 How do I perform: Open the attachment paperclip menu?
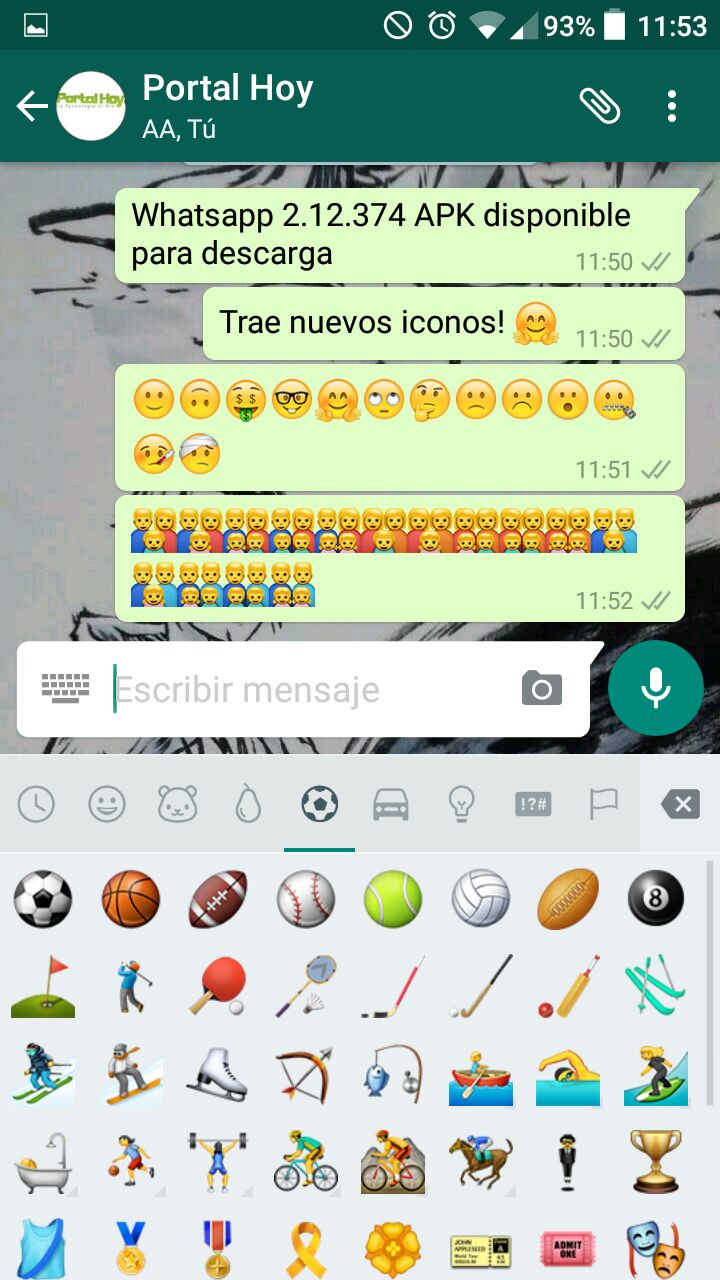600,105
